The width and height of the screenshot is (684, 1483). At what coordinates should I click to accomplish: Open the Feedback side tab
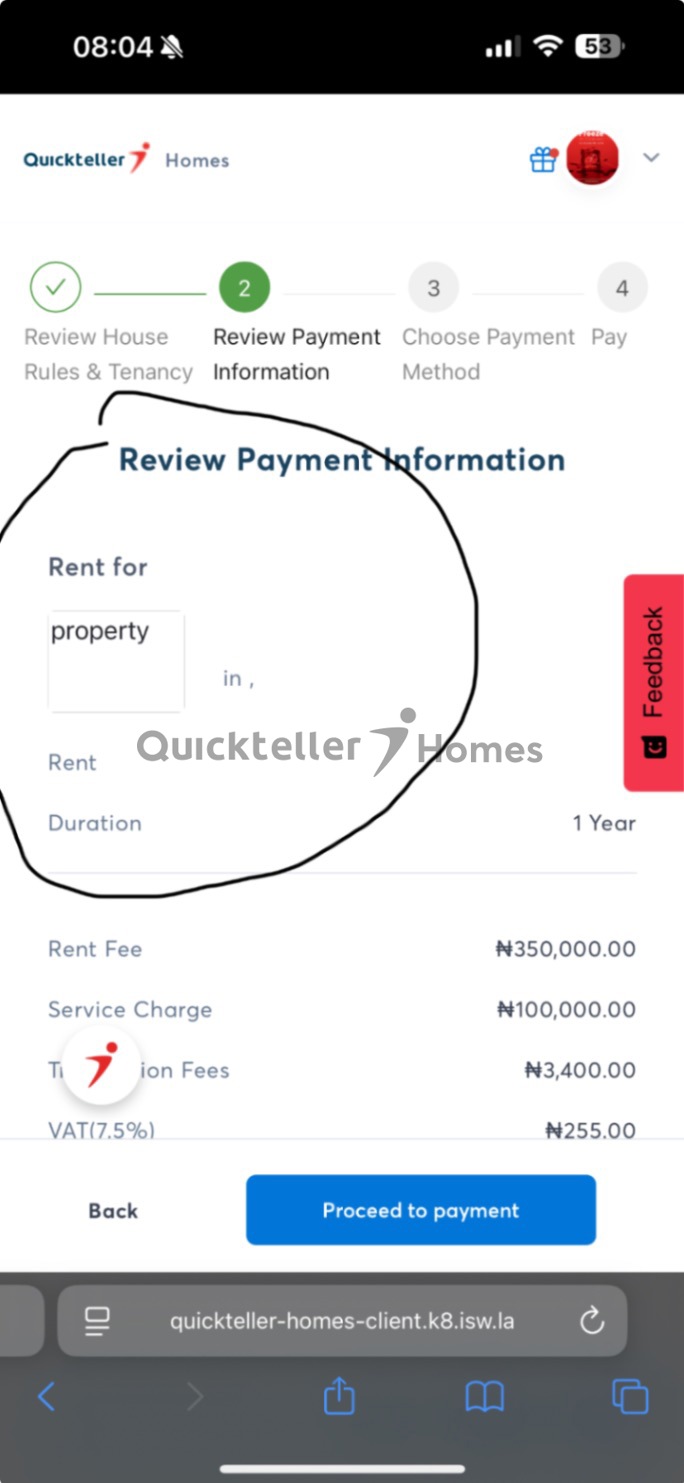click(x=654, y=682)
